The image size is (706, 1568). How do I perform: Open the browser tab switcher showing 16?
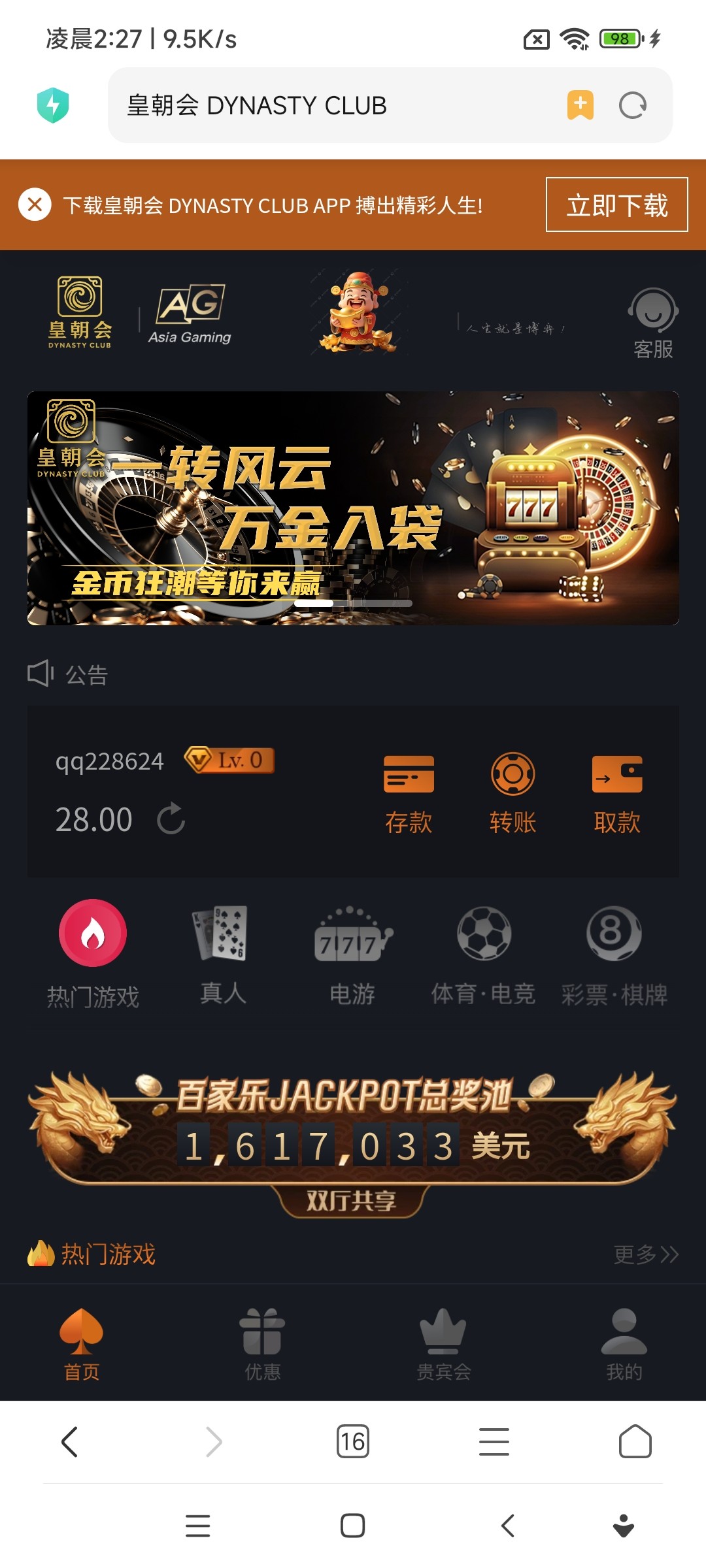[352, 1441]
